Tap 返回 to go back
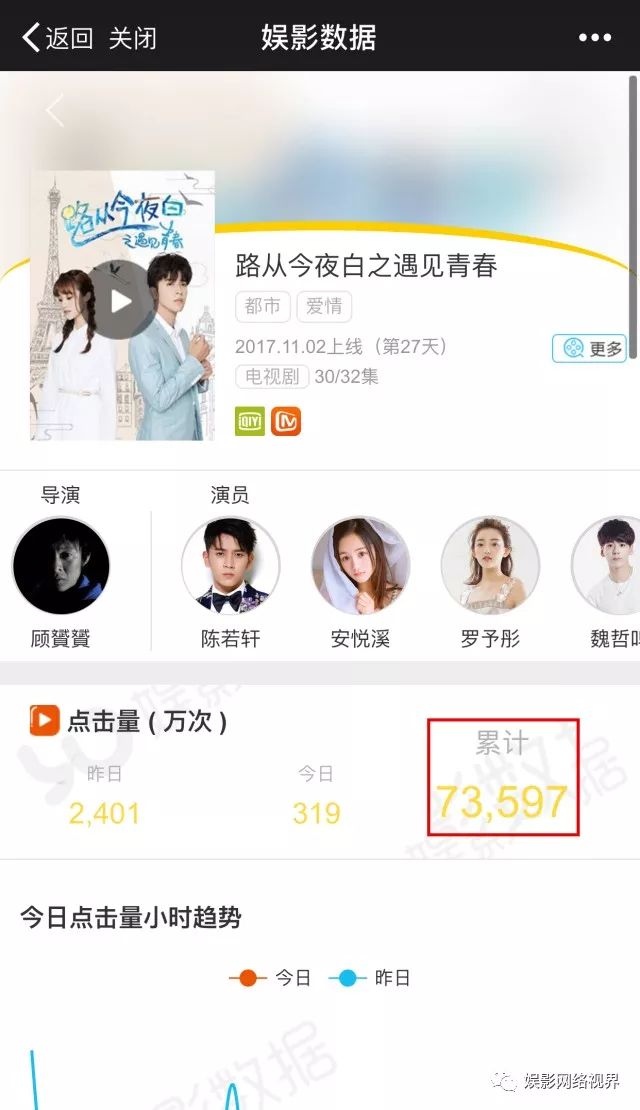The image size is (640, 1110). 58,38
